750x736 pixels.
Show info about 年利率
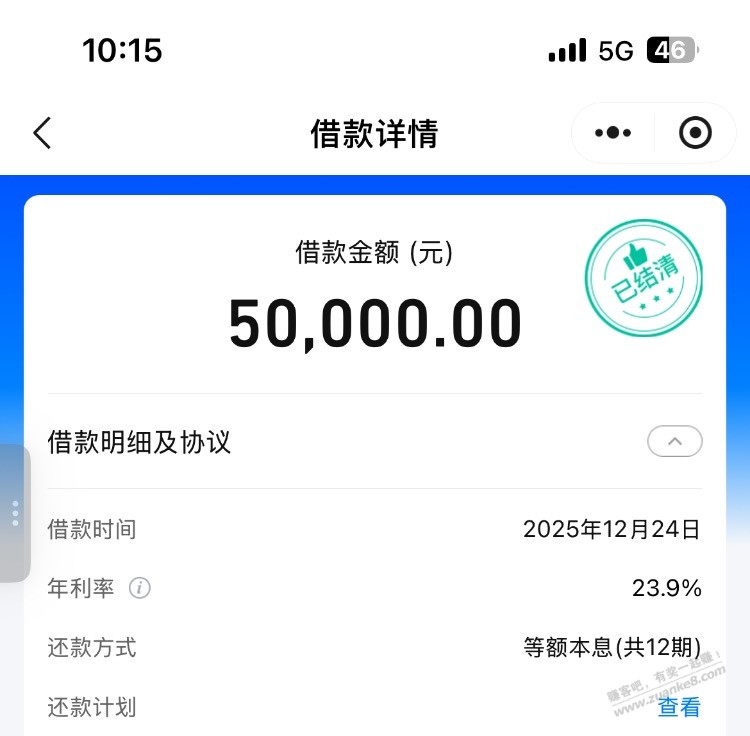tap(140, 588)
